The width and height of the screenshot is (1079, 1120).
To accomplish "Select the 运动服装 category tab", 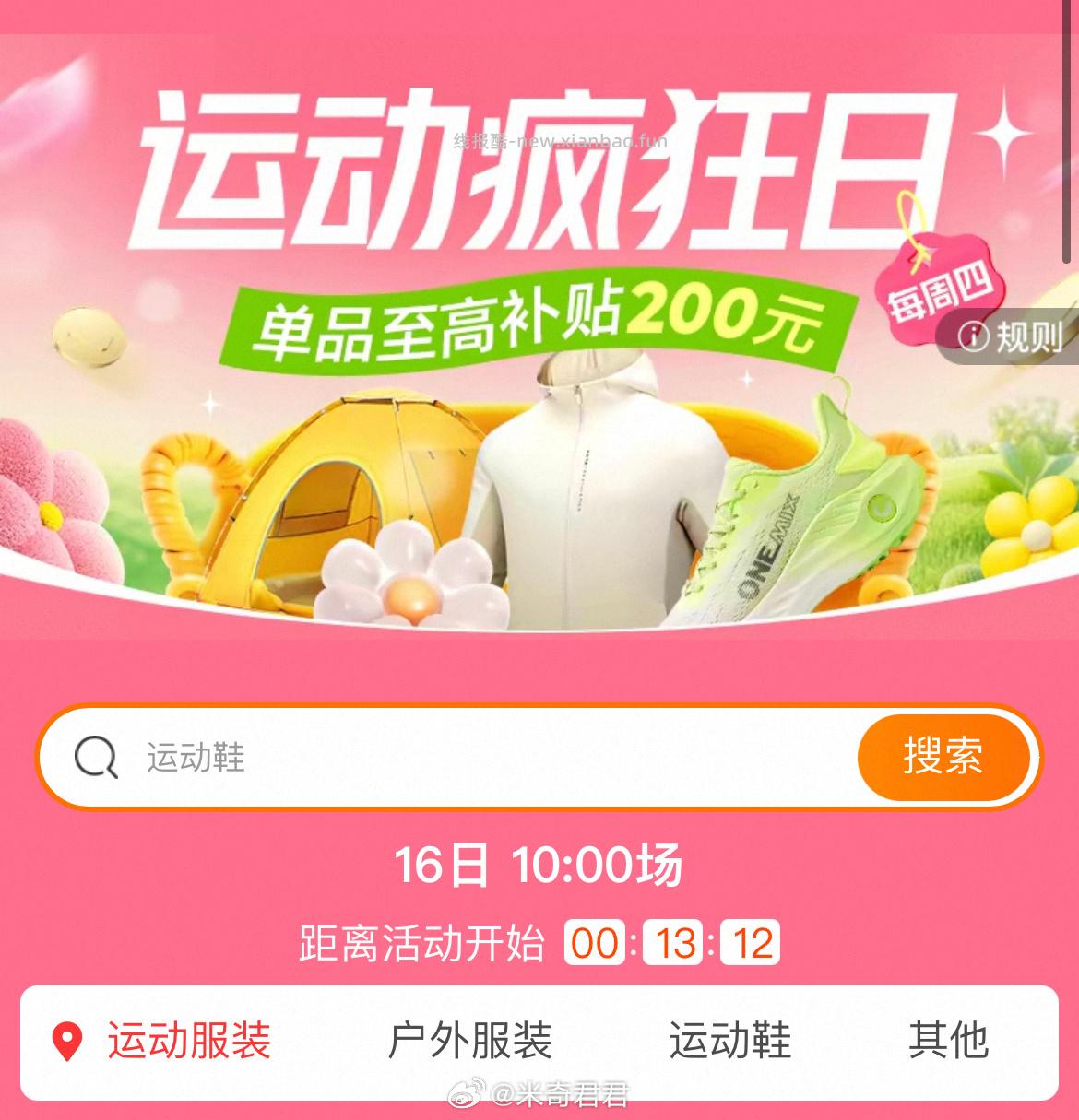I will pos(191,1042).
